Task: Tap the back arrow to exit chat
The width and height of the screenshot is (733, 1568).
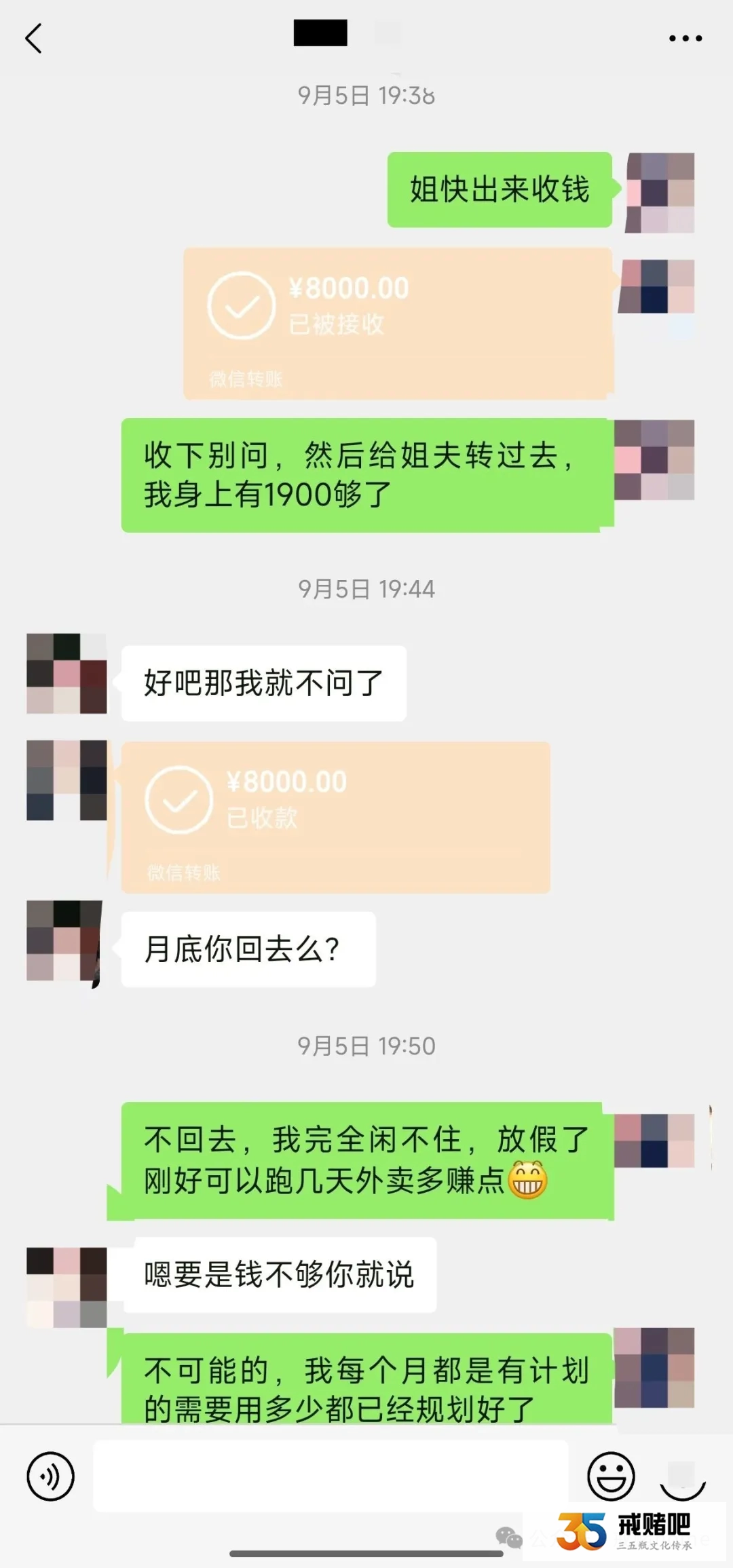Action: click(x=34, y=39)
